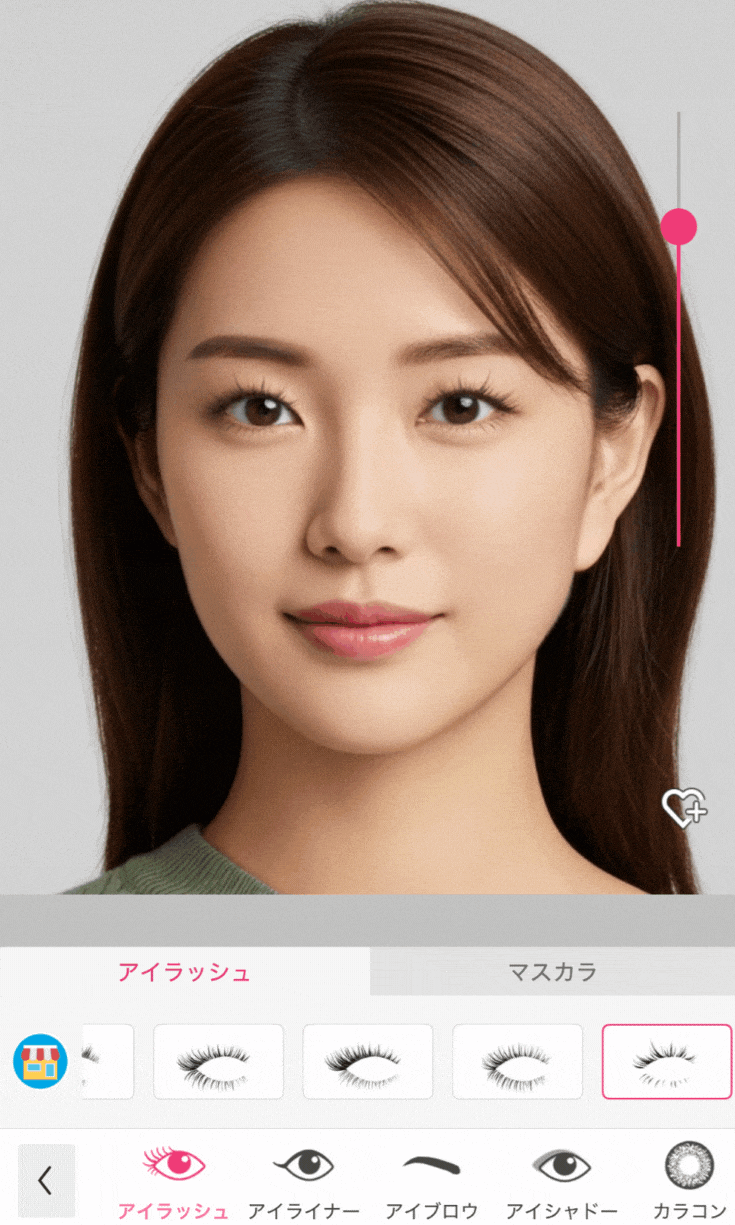Open the カラコン tool
Viewport: 735px width, 1225px height.
pyautogui.click(x=689, y=1182)
